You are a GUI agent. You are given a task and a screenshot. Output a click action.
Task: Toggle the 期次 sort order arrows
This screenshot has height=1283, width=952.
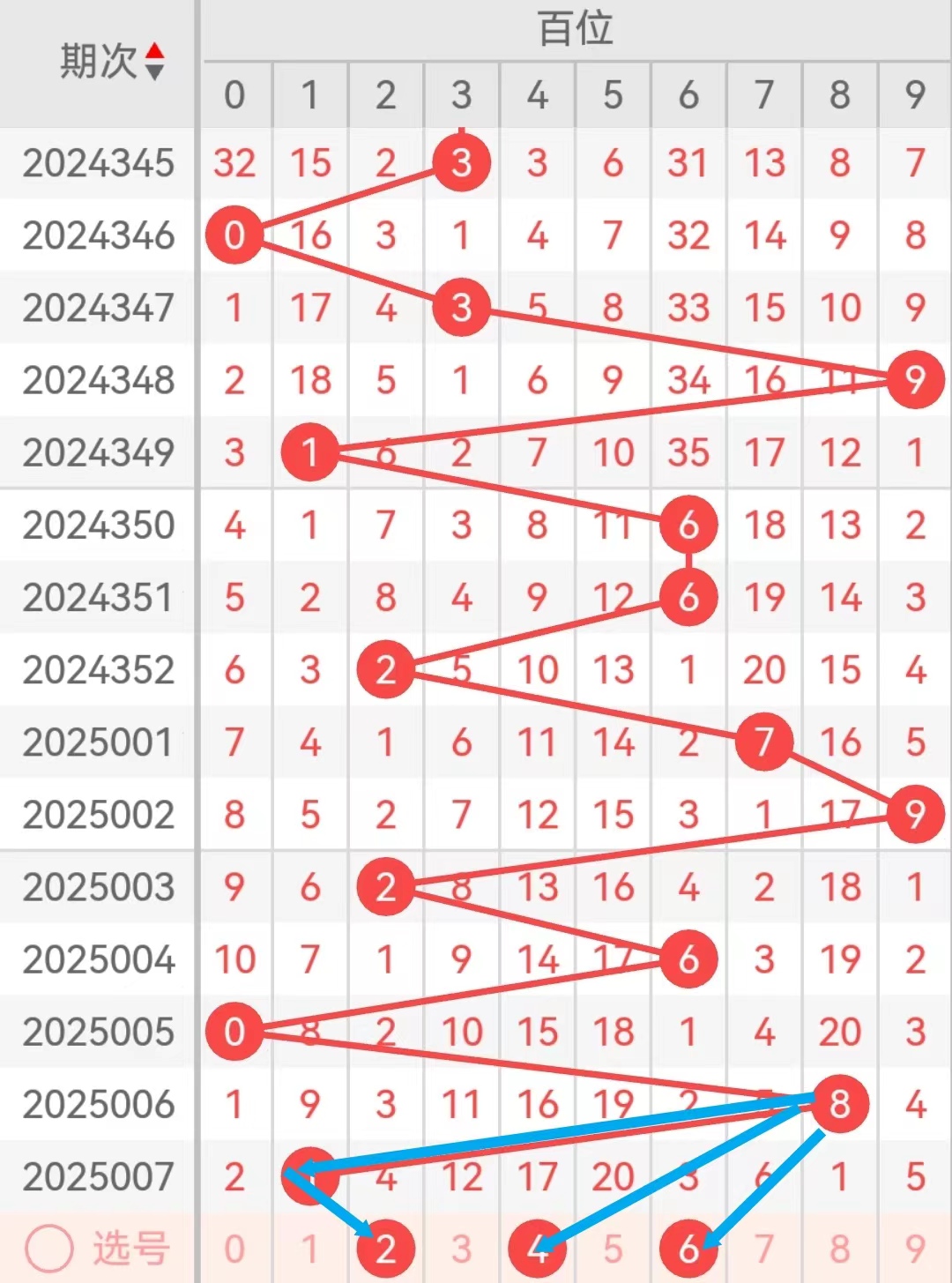154,61
